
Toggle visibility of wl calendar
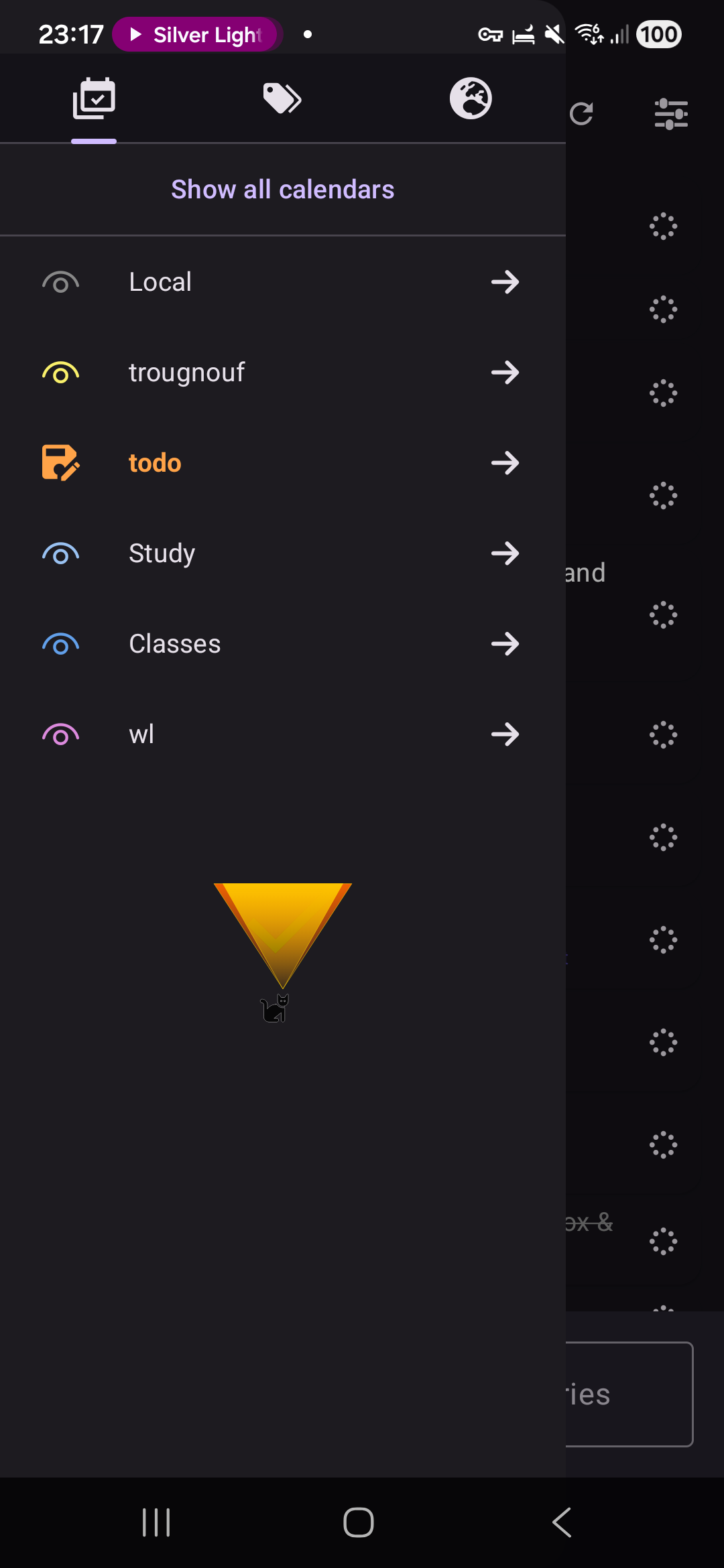tap(60, 735)
